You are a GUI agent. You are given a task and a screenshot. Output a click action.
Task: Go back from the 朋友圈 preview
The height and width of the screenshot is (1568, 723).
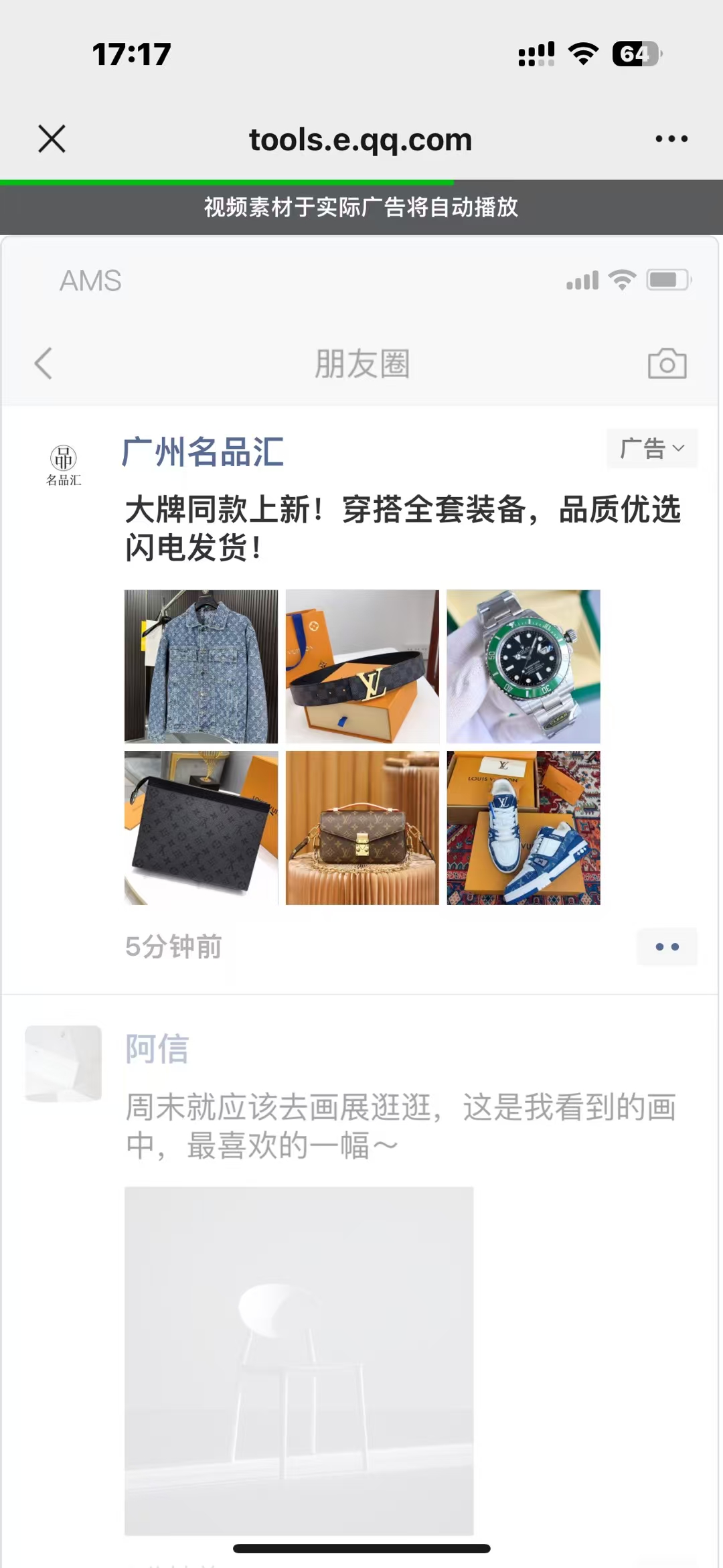[44, 364]
